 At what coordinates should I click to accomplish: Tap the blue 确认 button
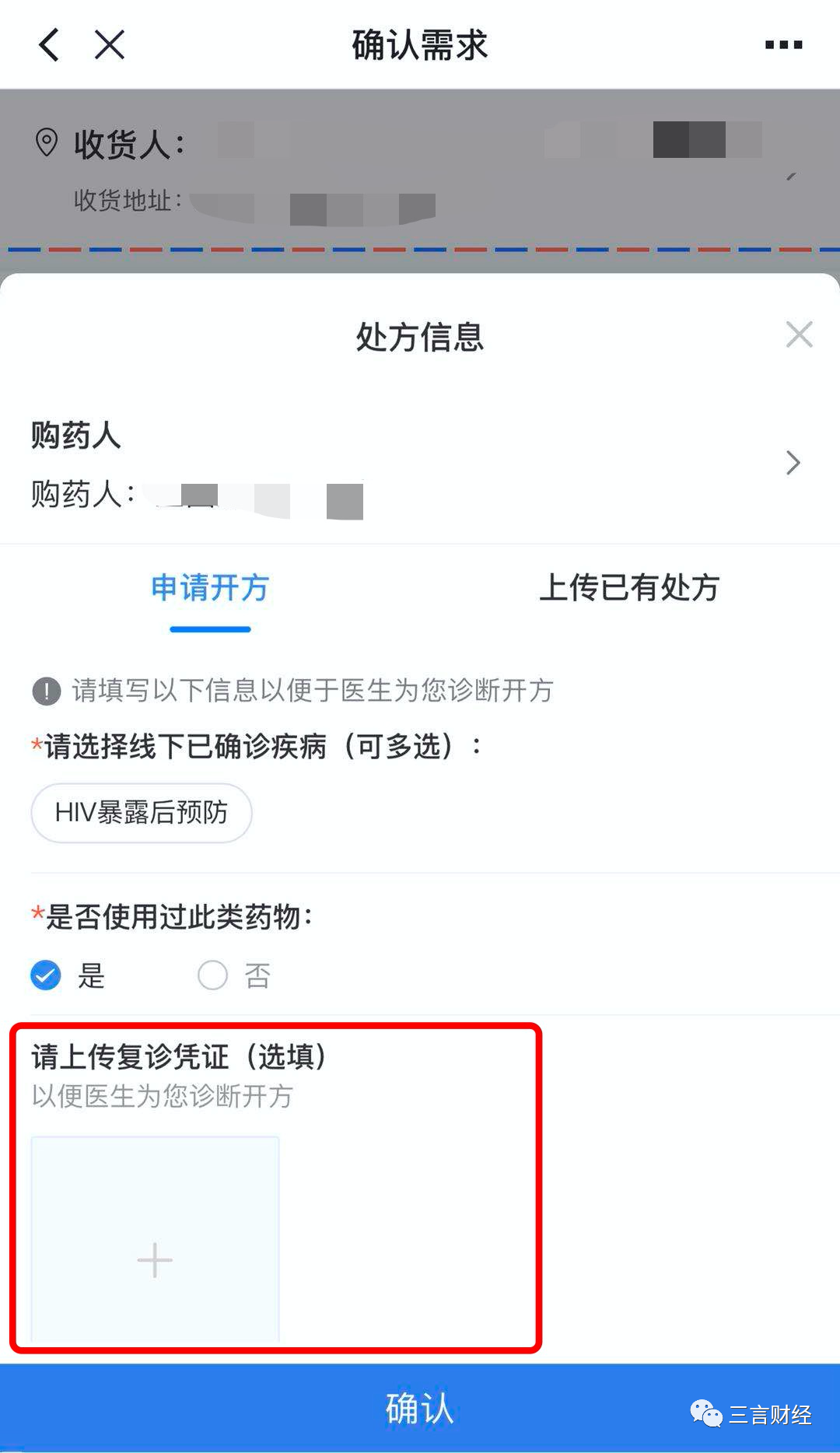(420, 1408)
